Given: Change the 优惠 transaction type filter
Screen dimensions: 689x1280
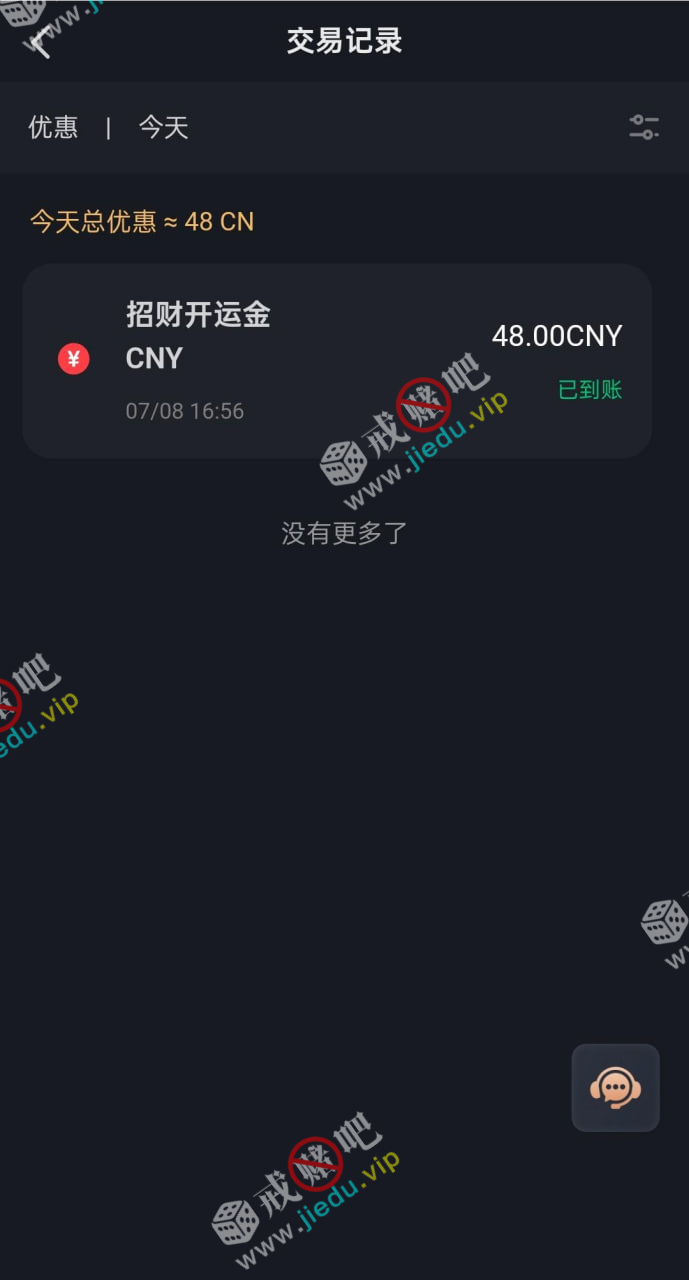Looking at the screenshot, I should click(x=53, y=128).
